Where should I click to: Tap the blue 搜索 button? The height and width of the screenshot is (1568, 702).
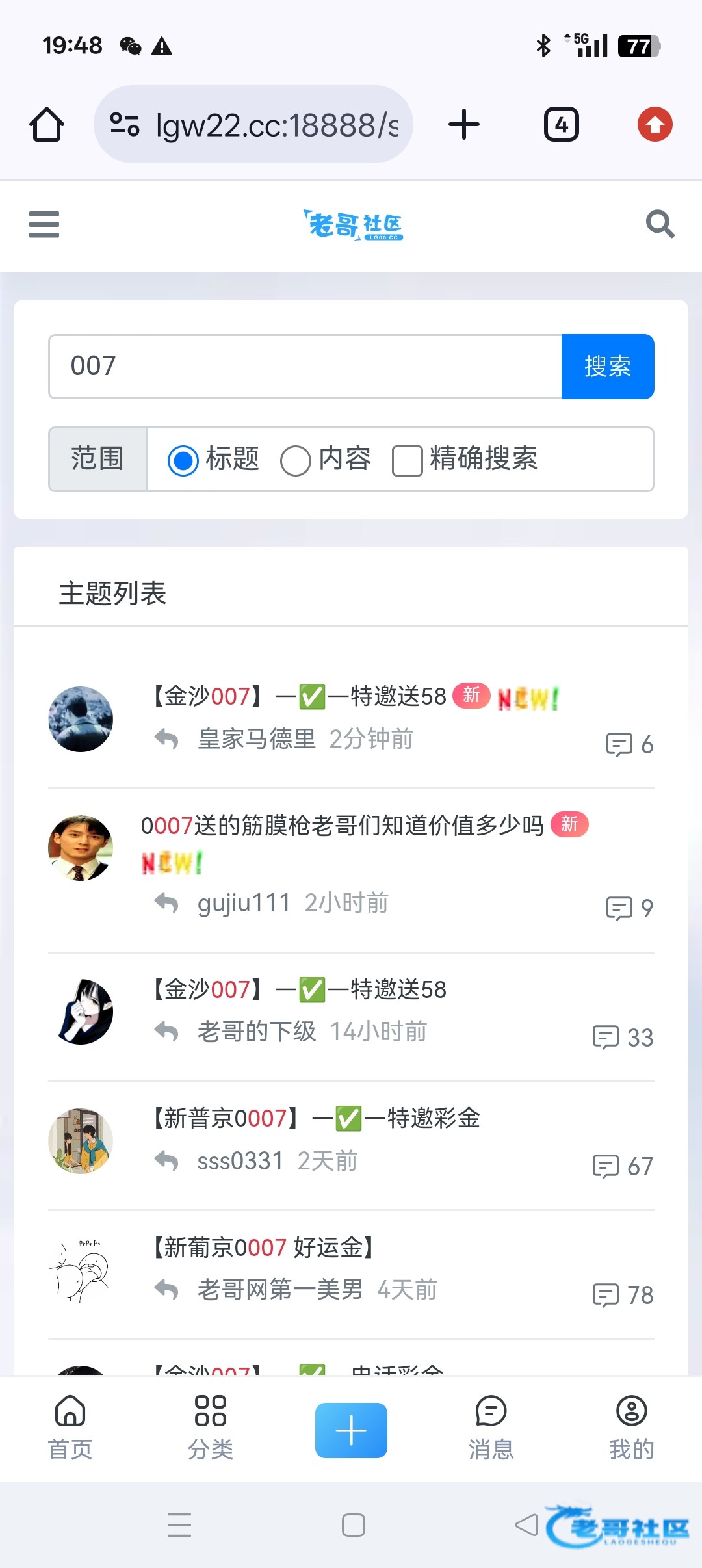[607, 366]
